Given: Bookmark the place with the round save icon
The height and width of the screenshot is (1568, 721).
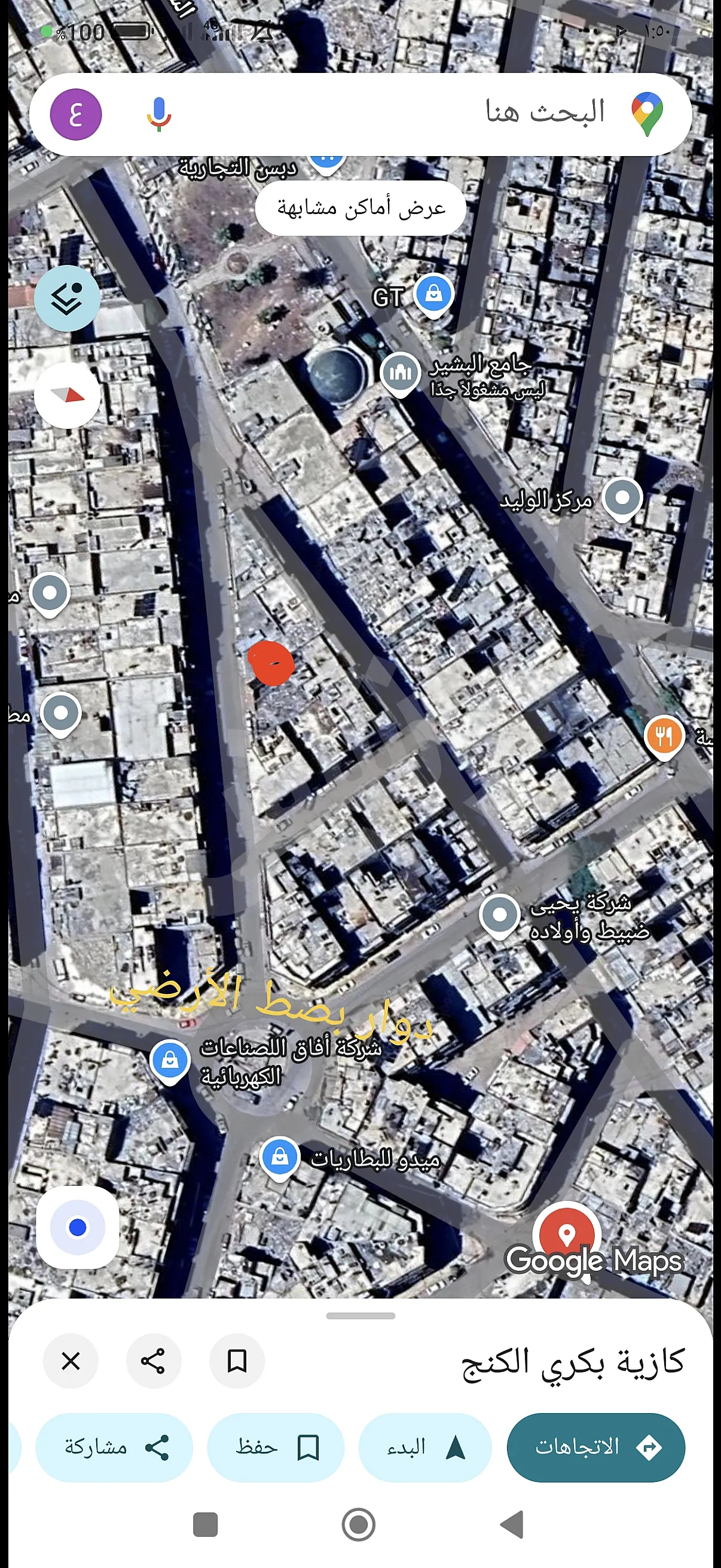Looking at the screenshot, I should (x=237, y=1360).
